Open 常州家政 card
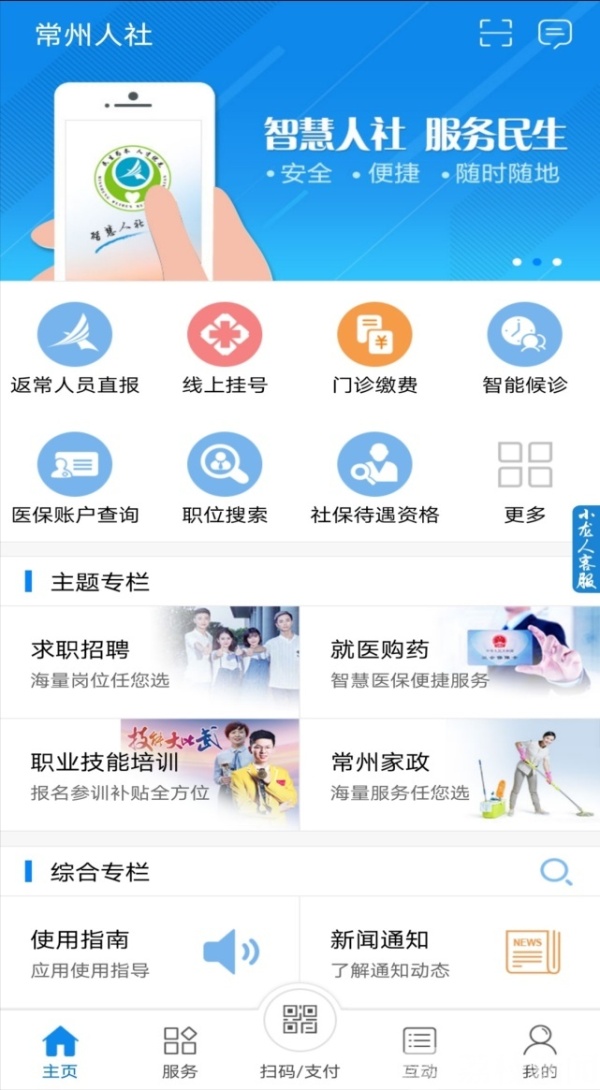This screenshot has height=1090, width=600. tap(450, 775)
